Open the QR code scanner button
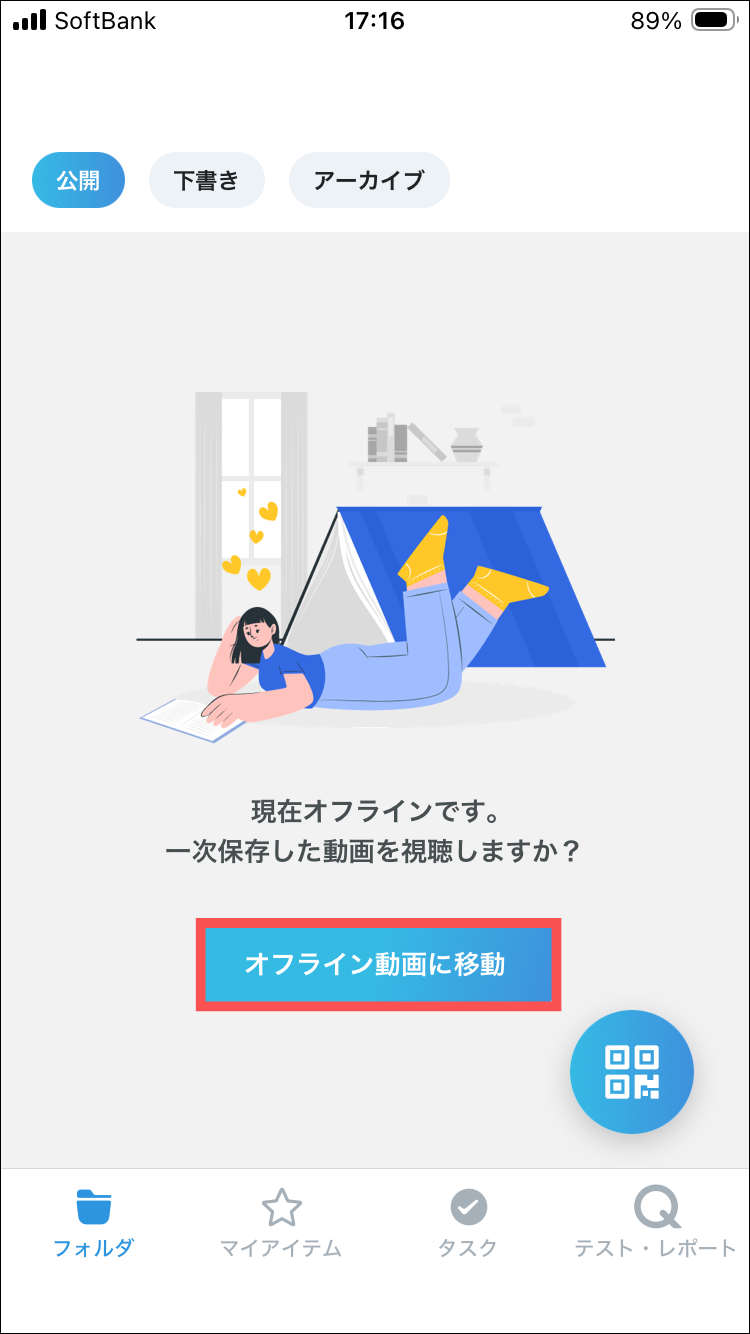 tap(632, 1072)
